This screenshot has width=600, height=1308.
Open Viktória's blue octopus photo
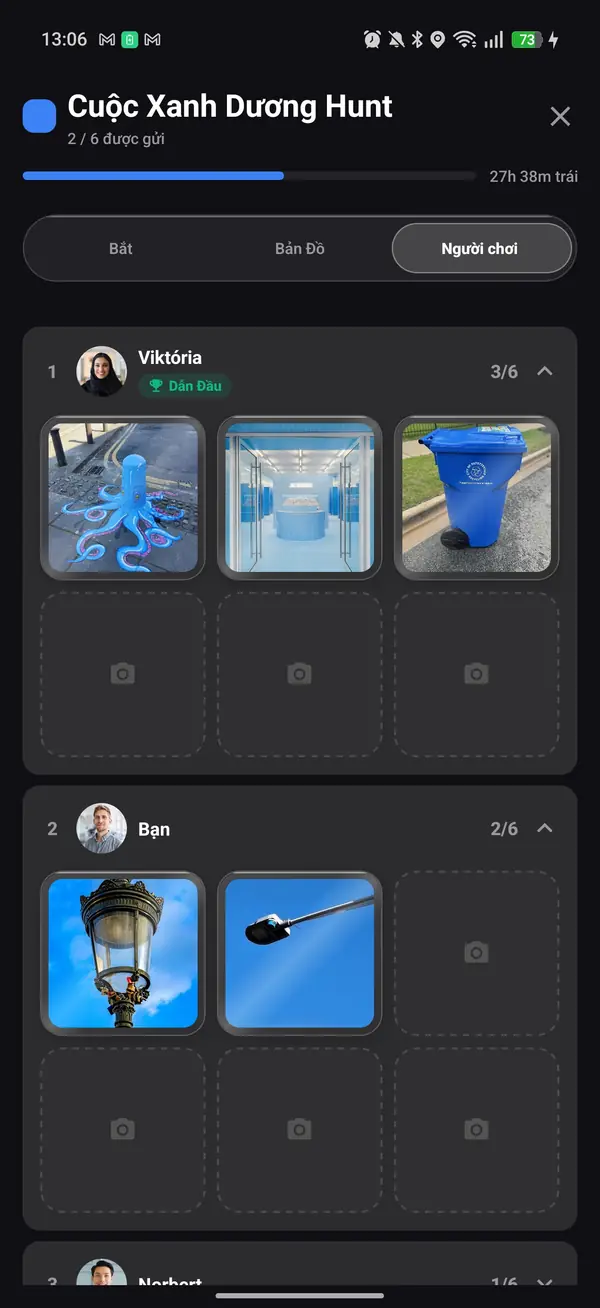click(123, 497)
